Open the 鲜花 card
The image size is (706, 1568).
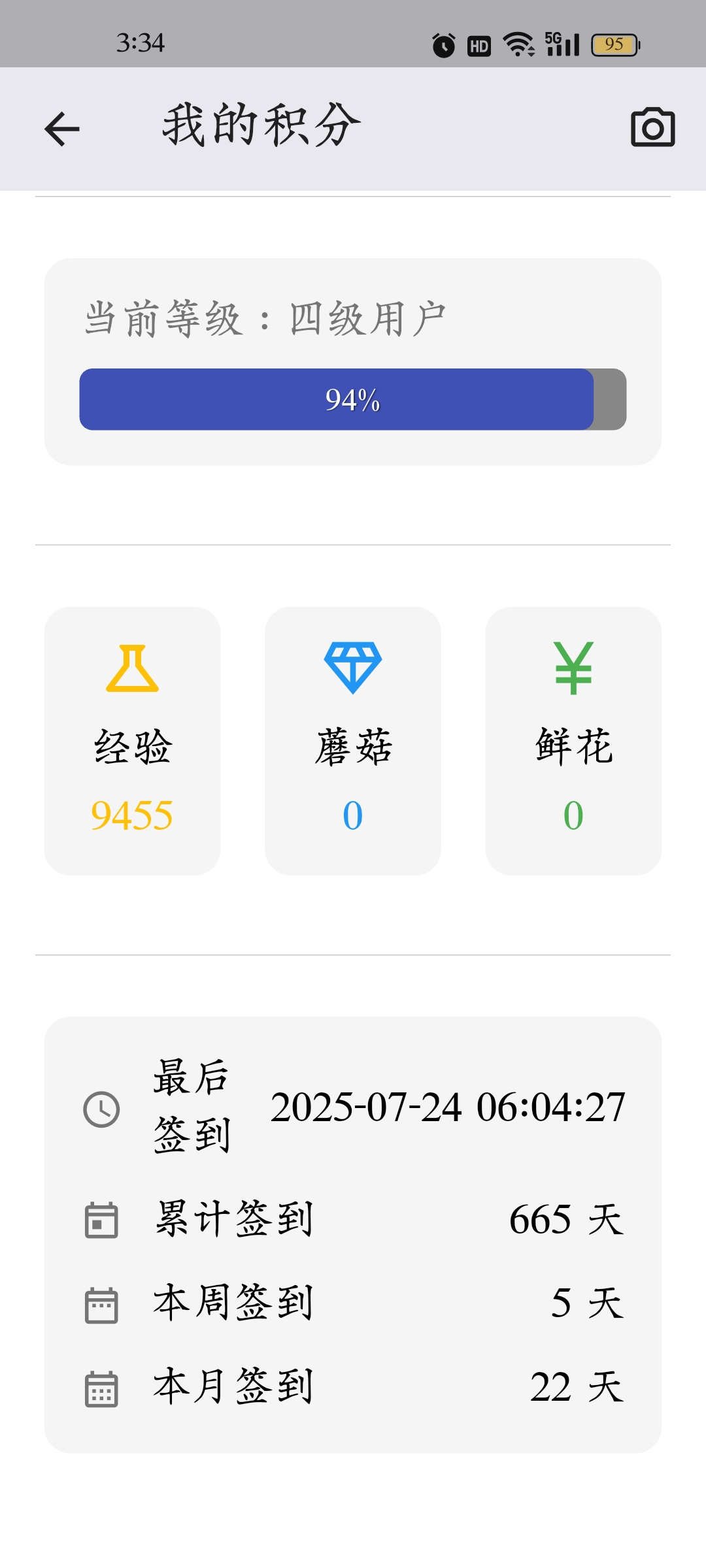pos(573,741)
